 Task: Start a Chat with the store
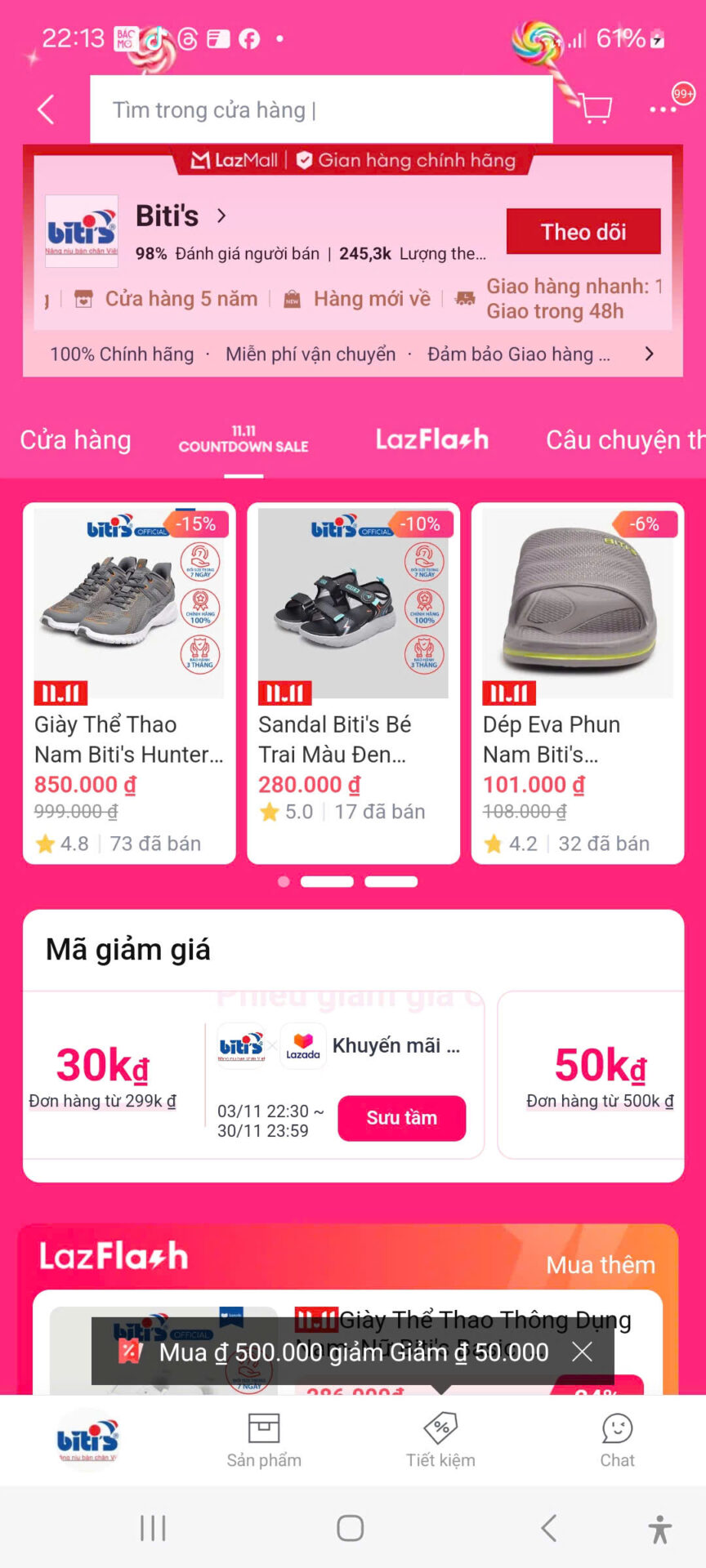tap(617, 1441)
